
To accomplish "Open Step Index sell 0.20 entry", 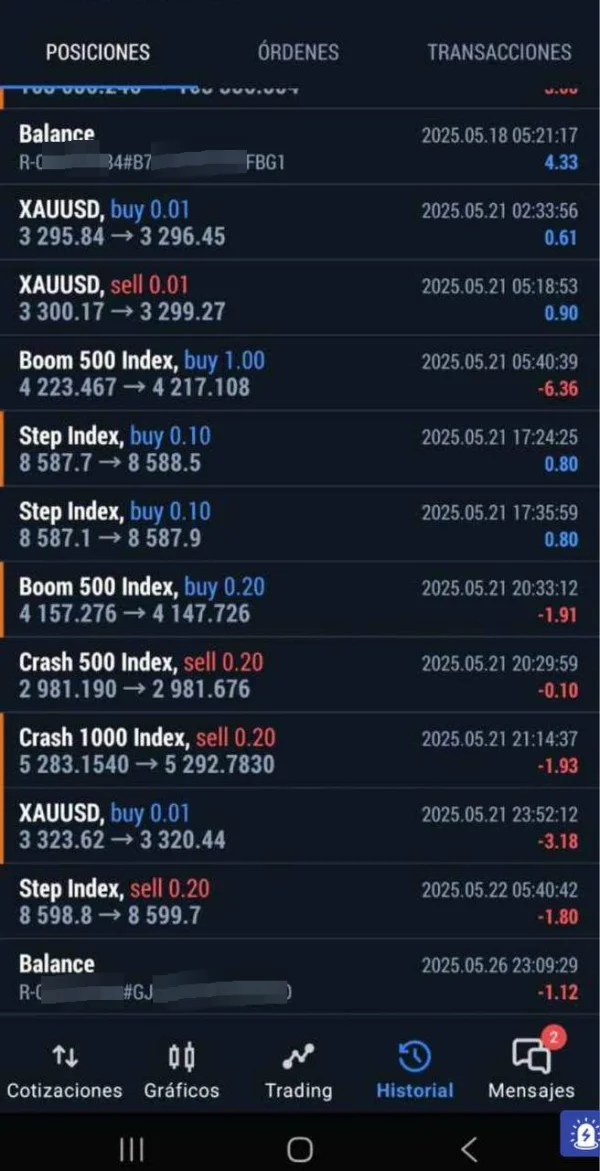I will coord(300,901).
